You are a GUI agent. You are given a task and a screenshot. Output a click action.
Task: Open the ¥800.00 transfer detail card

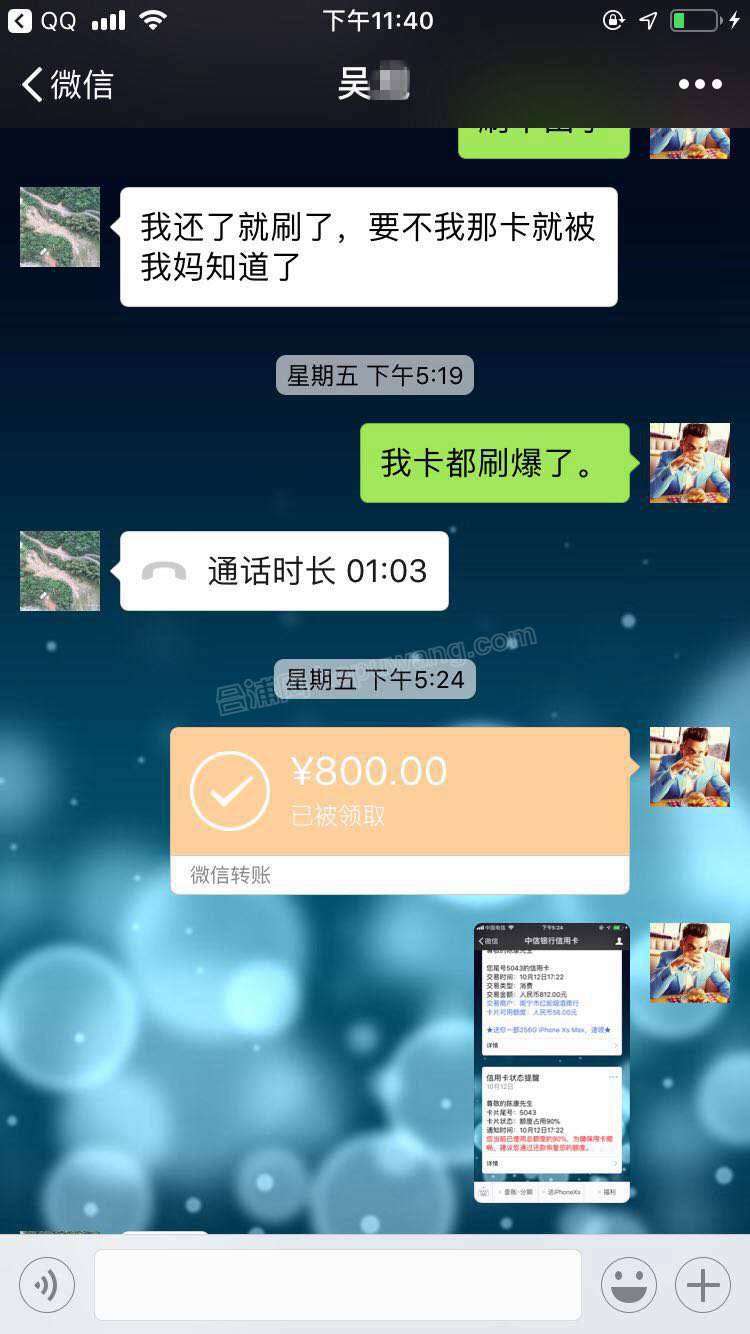tap(400, 790)
